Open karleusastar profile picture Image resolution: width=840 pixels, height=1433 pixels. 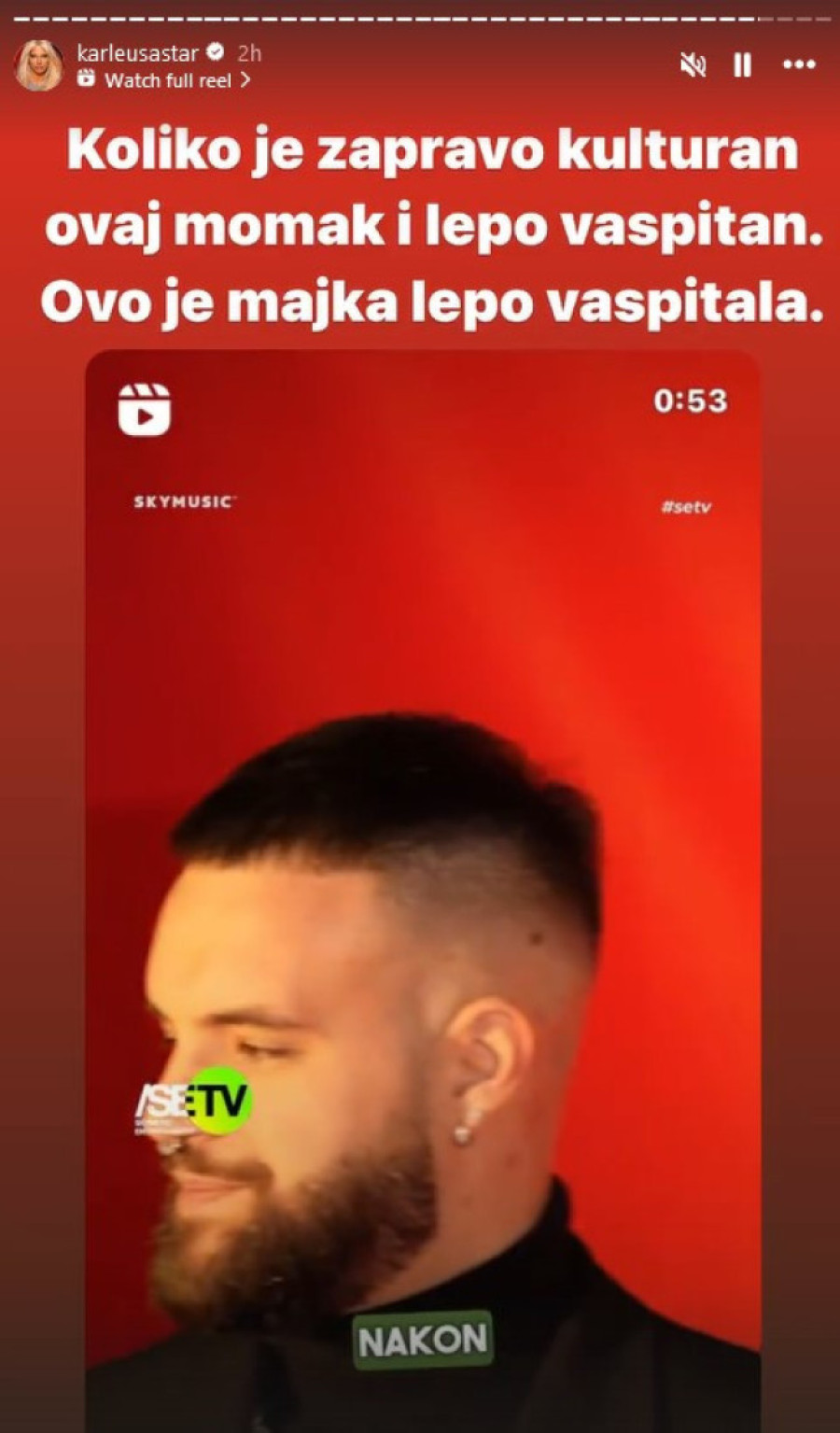(x=38, y=65)
